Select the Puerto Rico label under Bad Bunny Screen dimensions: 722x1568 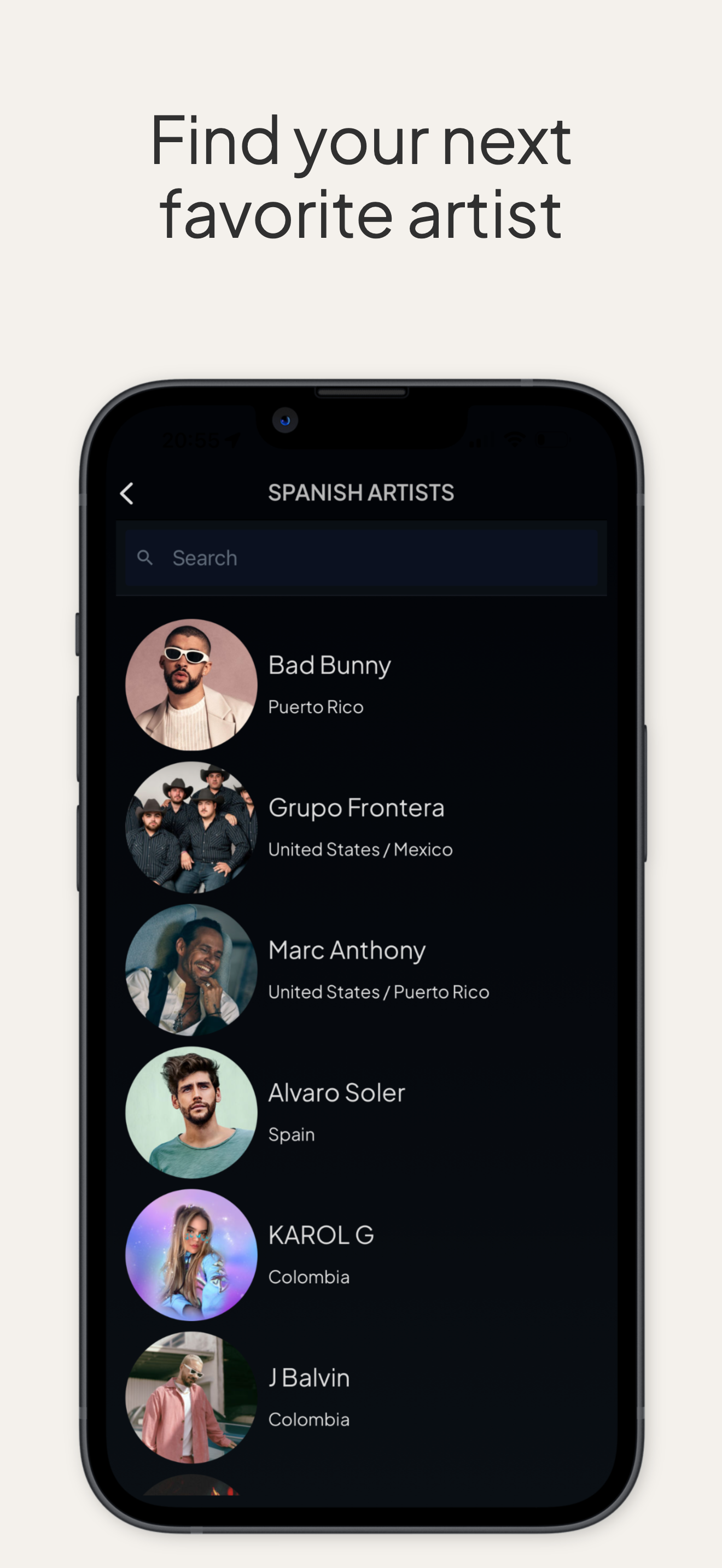(x=316, y=707)
